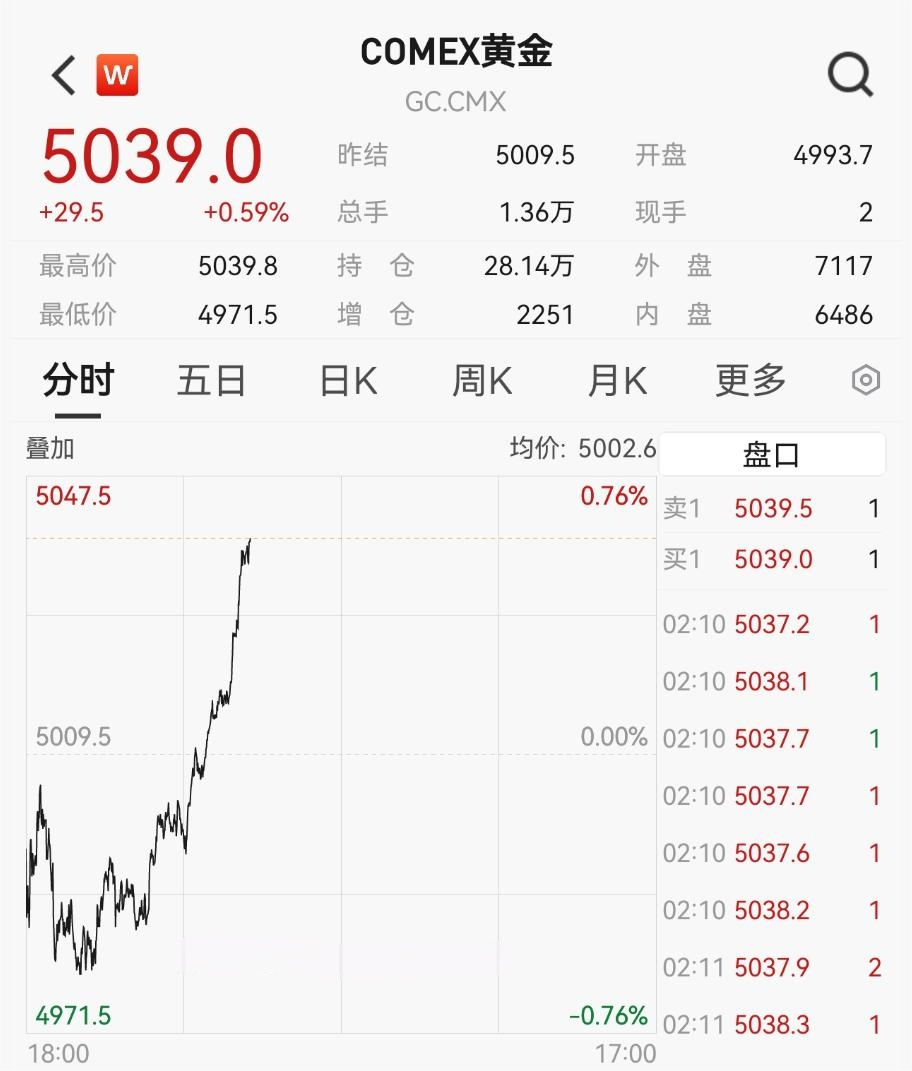Click the 买1 bid price 5039.0
Viewport: 912px width, 1071px height.
click(771, 559)
